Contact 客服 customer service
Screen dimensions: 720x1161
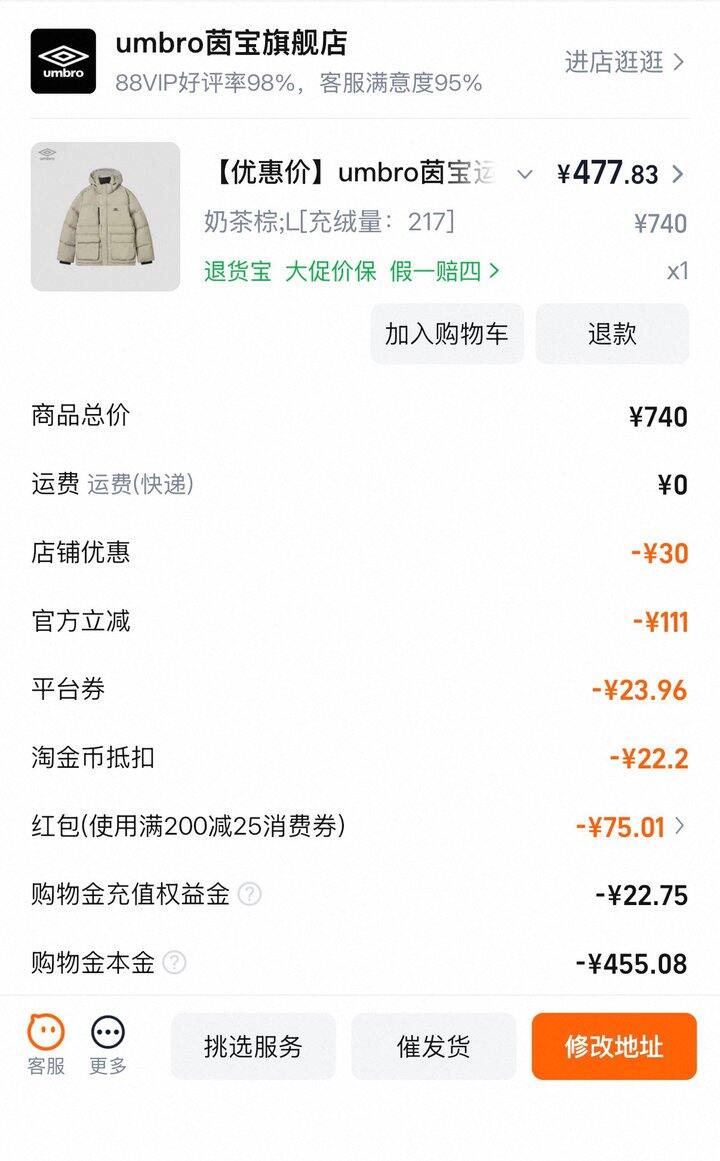tap(46, 1045)
